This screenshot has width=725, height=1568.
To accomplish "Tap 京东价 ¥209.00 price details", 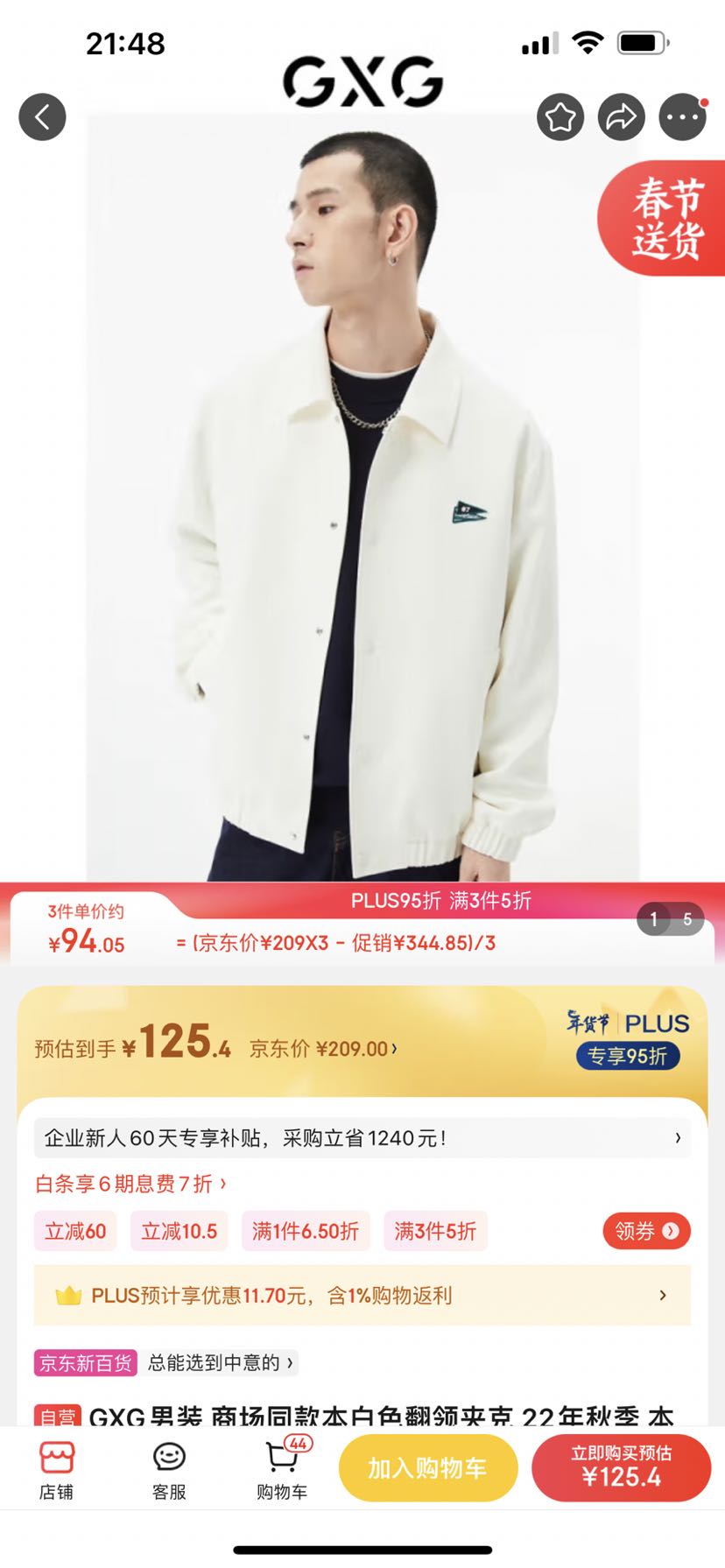I will click(322, 1049).
